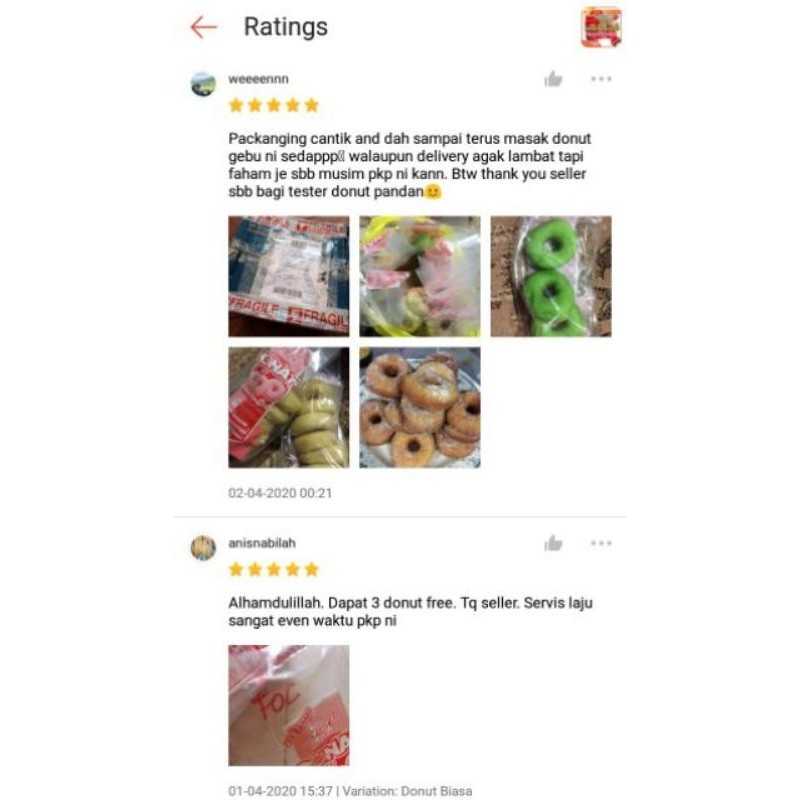Image resolution: width=800 pixels, height=800 pixels.
Task: View weeeennn's fried sugared donuts photo
Action: click(420, 407)
